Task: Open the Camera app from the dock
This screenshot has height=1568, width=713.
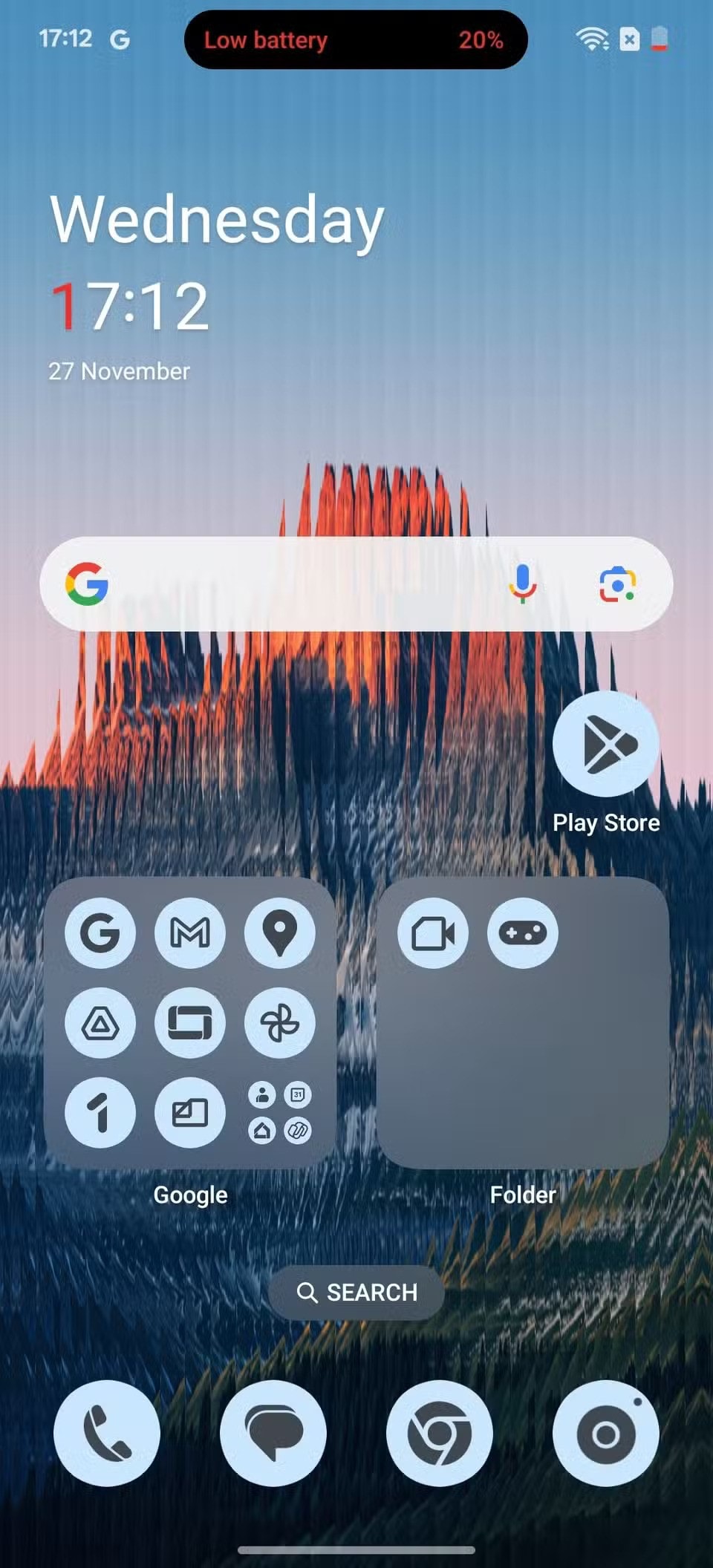Action: coord(606,1434)
